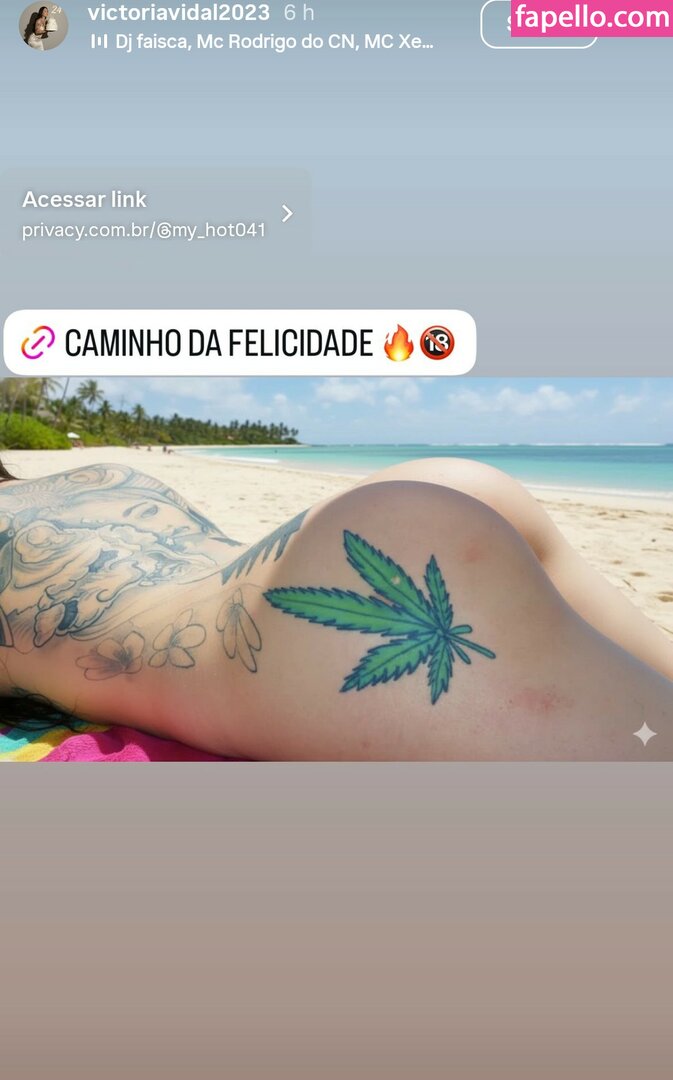Tap the victoriavidal2023 username

coord(178,13)
